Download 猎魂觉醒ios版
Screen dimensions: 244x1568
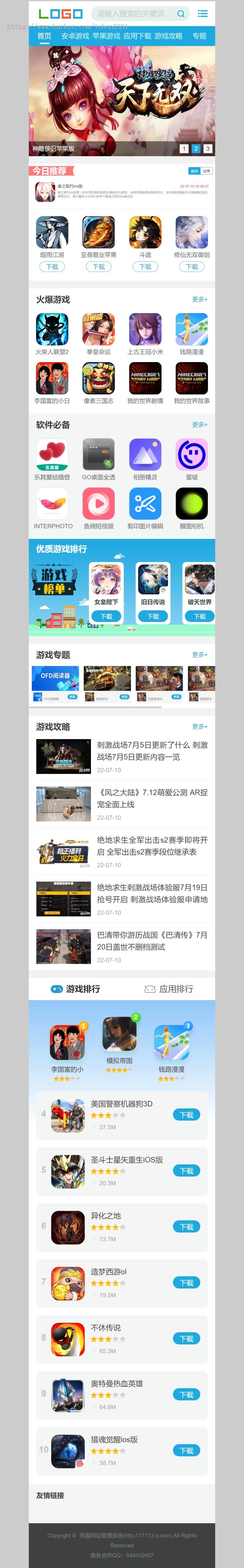coord(186,1451)
